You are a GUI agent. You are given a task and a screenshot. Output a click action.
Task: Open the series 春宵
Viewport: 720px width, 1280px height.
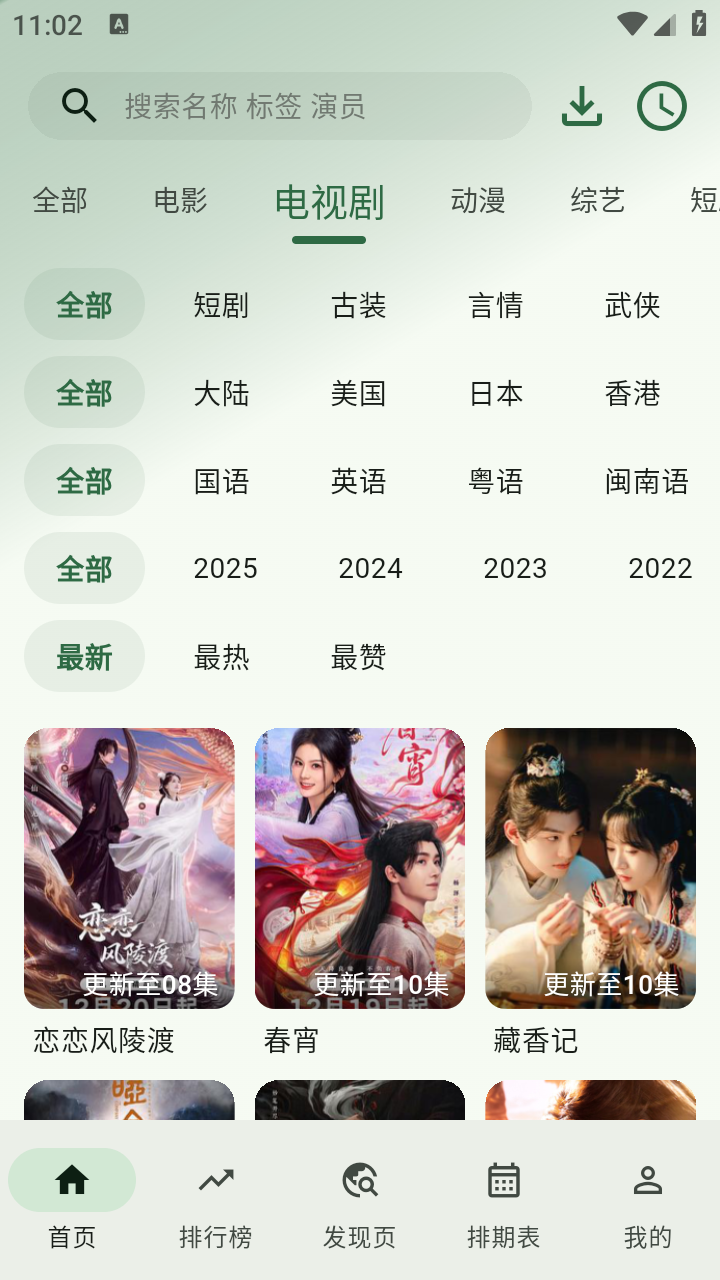point(359,867)
